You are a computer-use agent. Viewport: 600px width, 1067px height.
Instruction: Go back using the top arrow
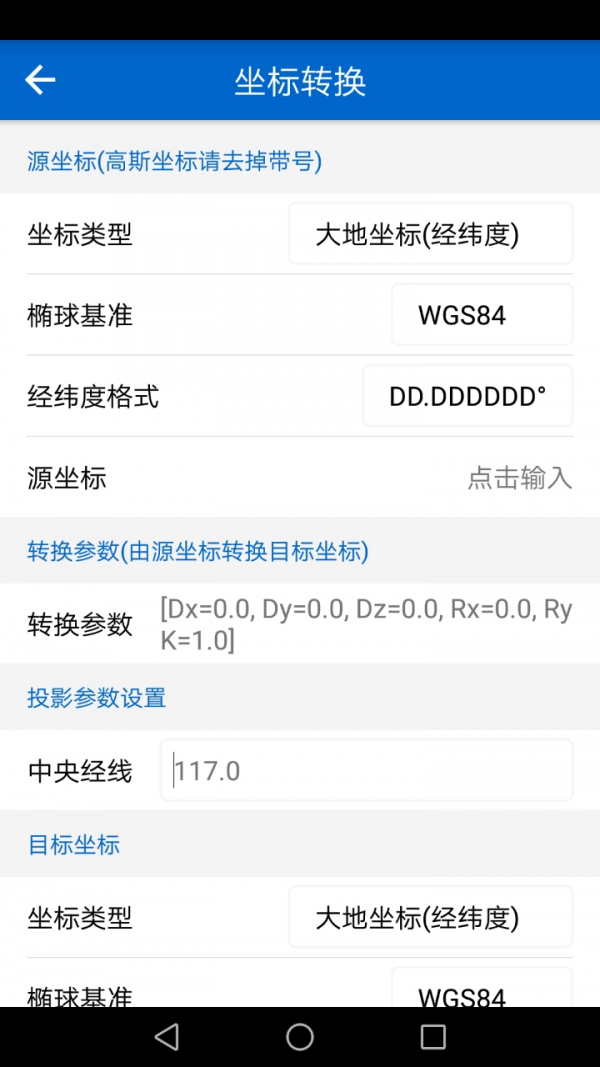coord(40,80)
